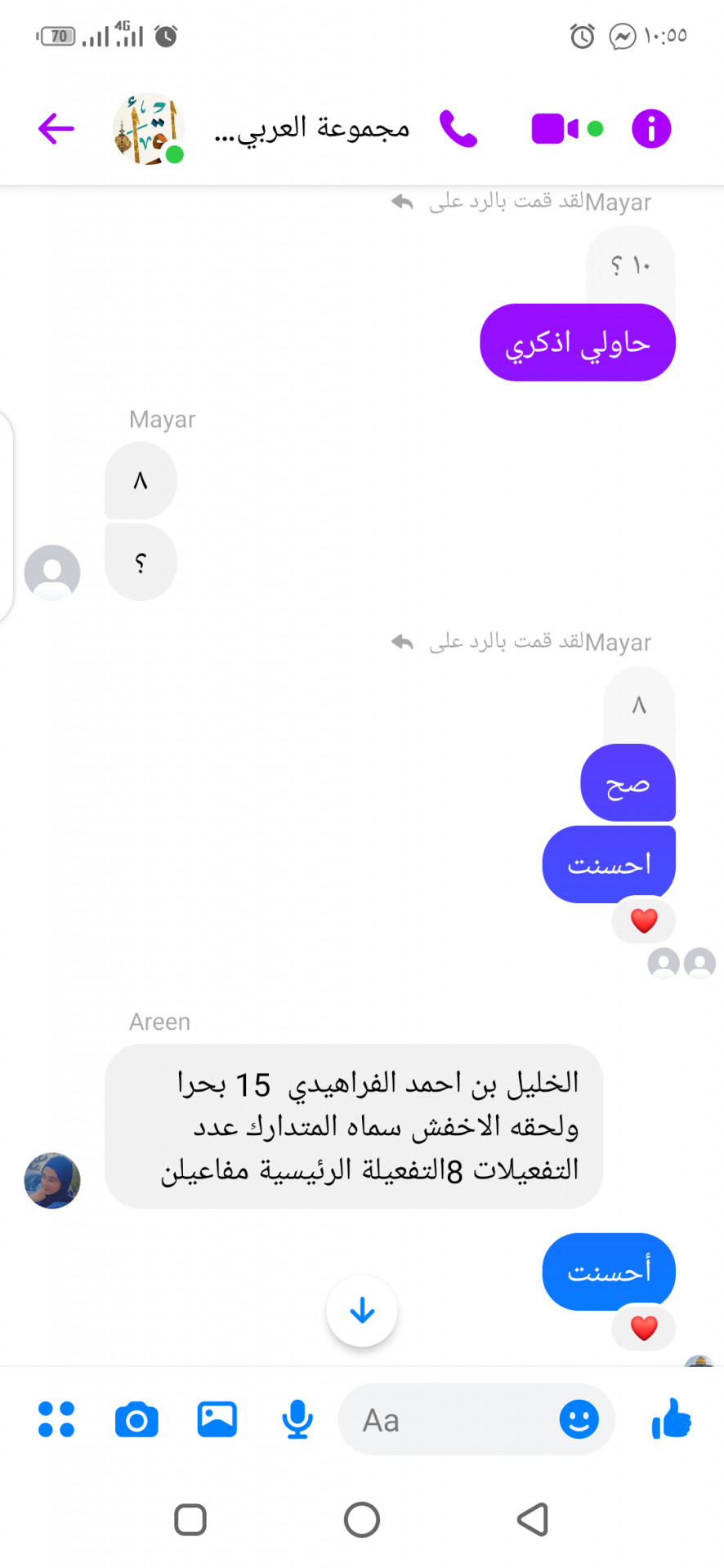Record a voice message with the microphone
The height and width of the screenshot is (1568, 724).
[297, 1419]
